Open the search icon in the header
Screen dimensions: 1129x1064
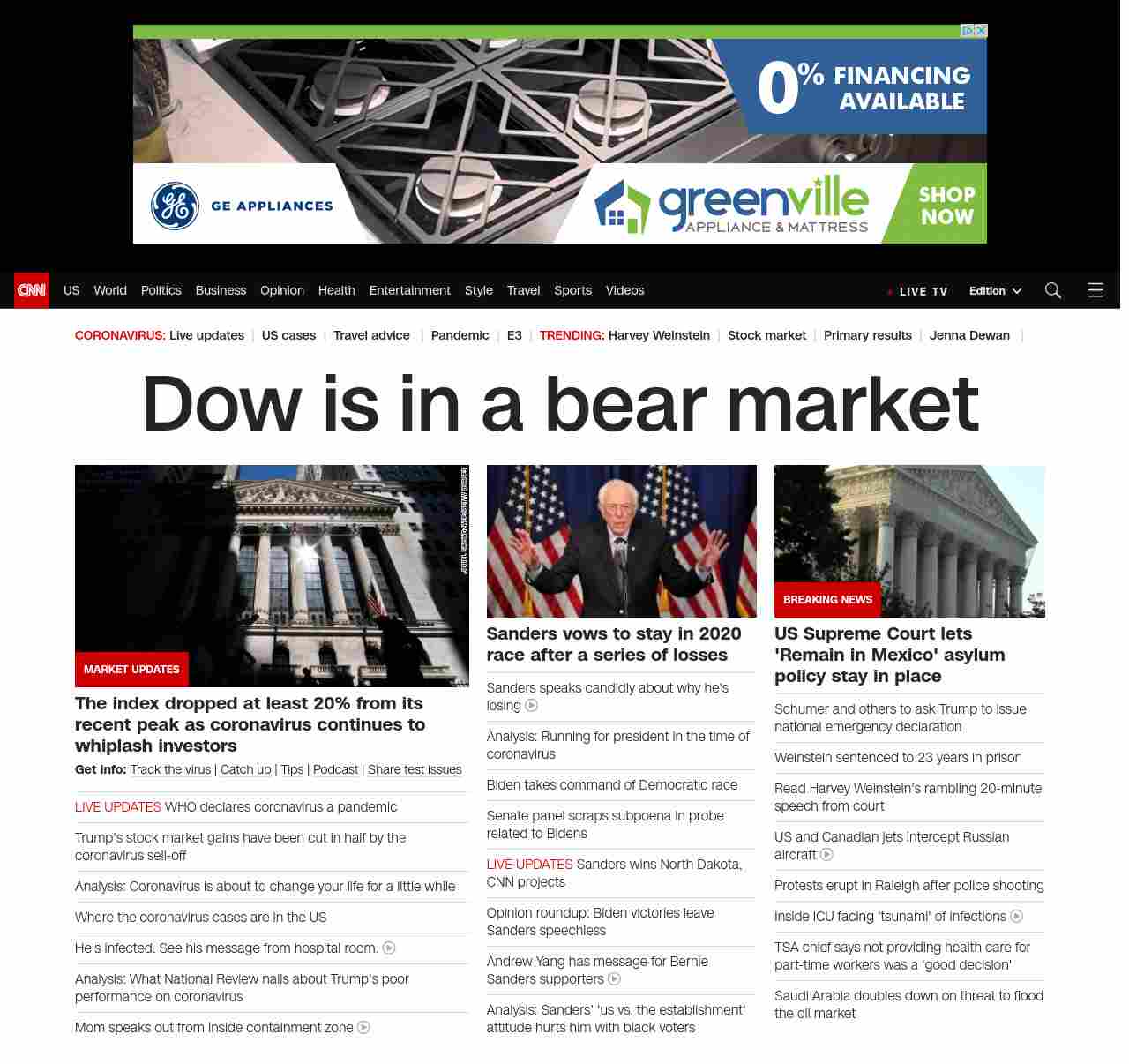[1052, 290]
